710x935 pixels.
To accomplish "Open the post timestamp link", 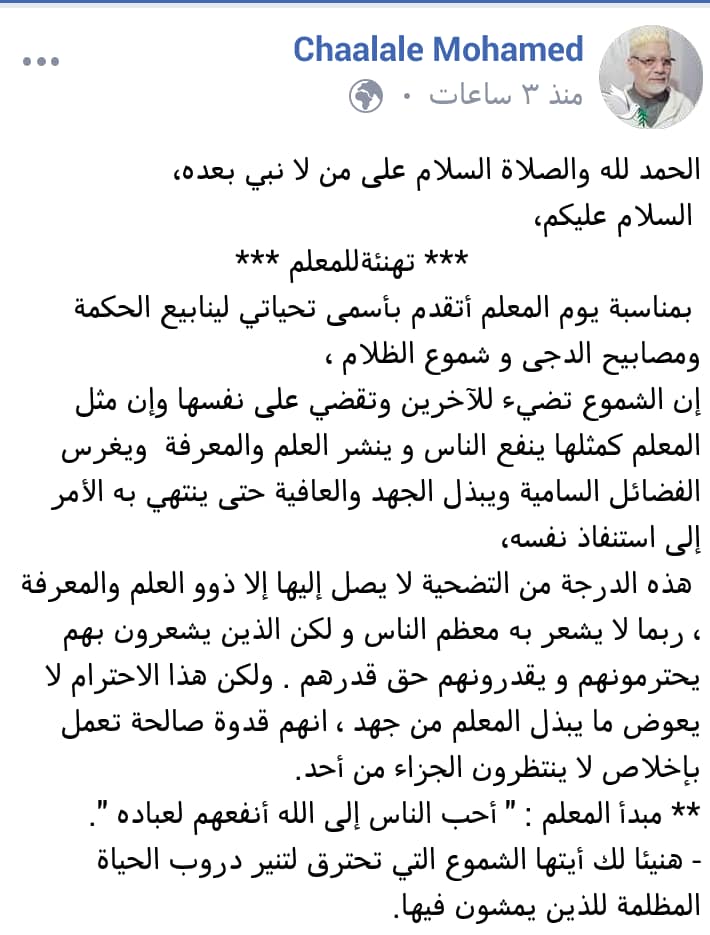I will point(506,95).
